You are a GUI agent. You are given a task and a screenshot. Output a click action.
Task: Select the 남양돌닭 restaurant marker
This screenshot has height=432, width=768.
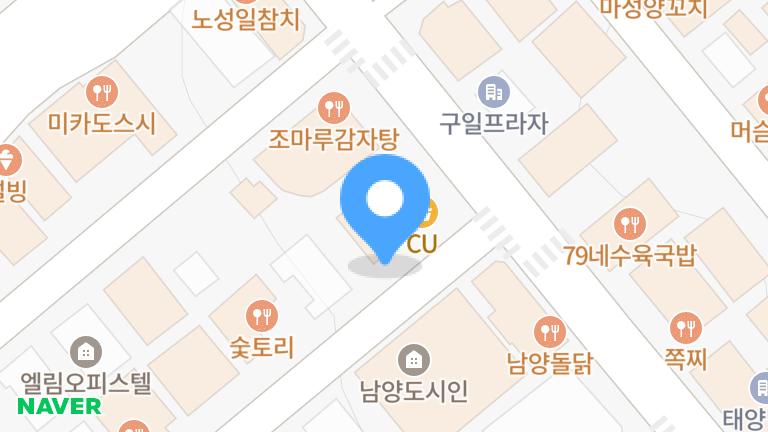(549, 330)
